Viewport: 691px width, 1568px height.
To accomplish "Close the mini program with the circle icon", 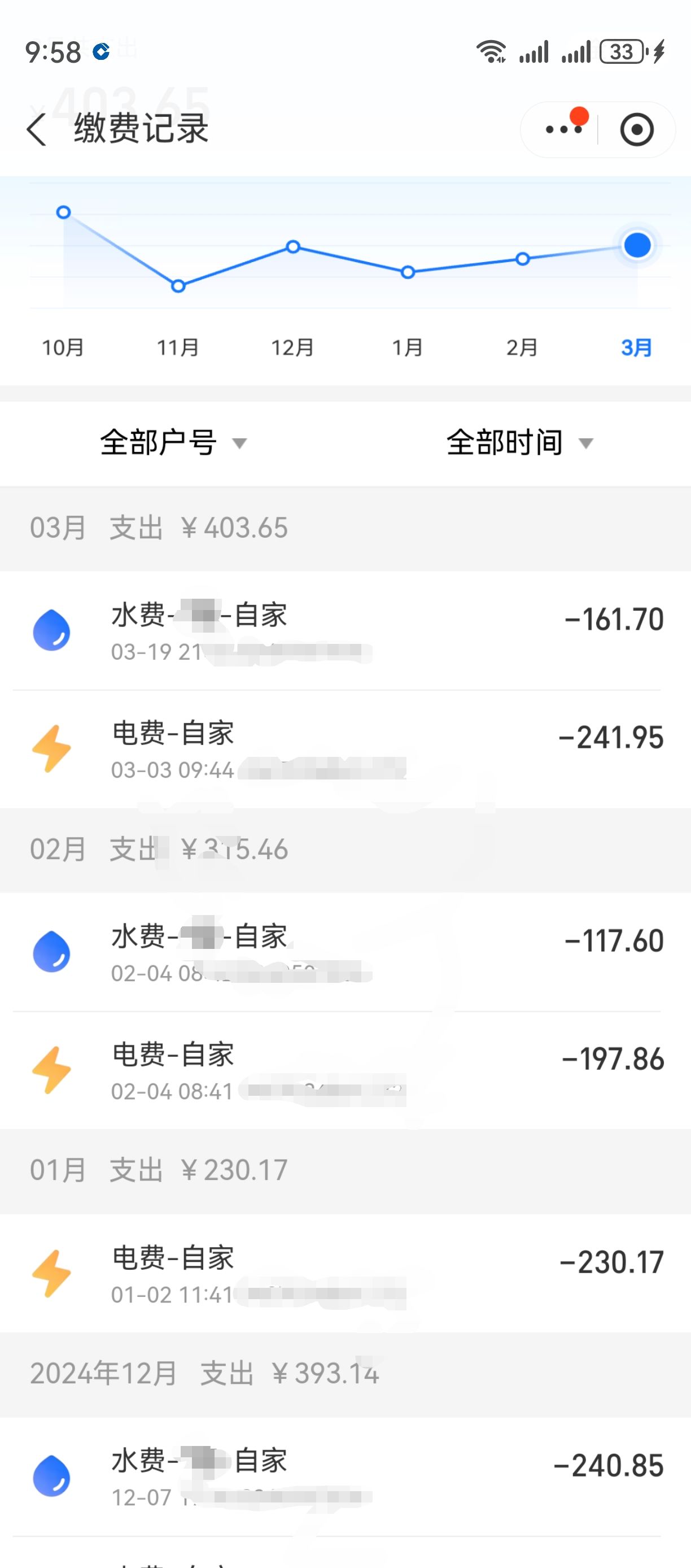I will tap(637, 130).
